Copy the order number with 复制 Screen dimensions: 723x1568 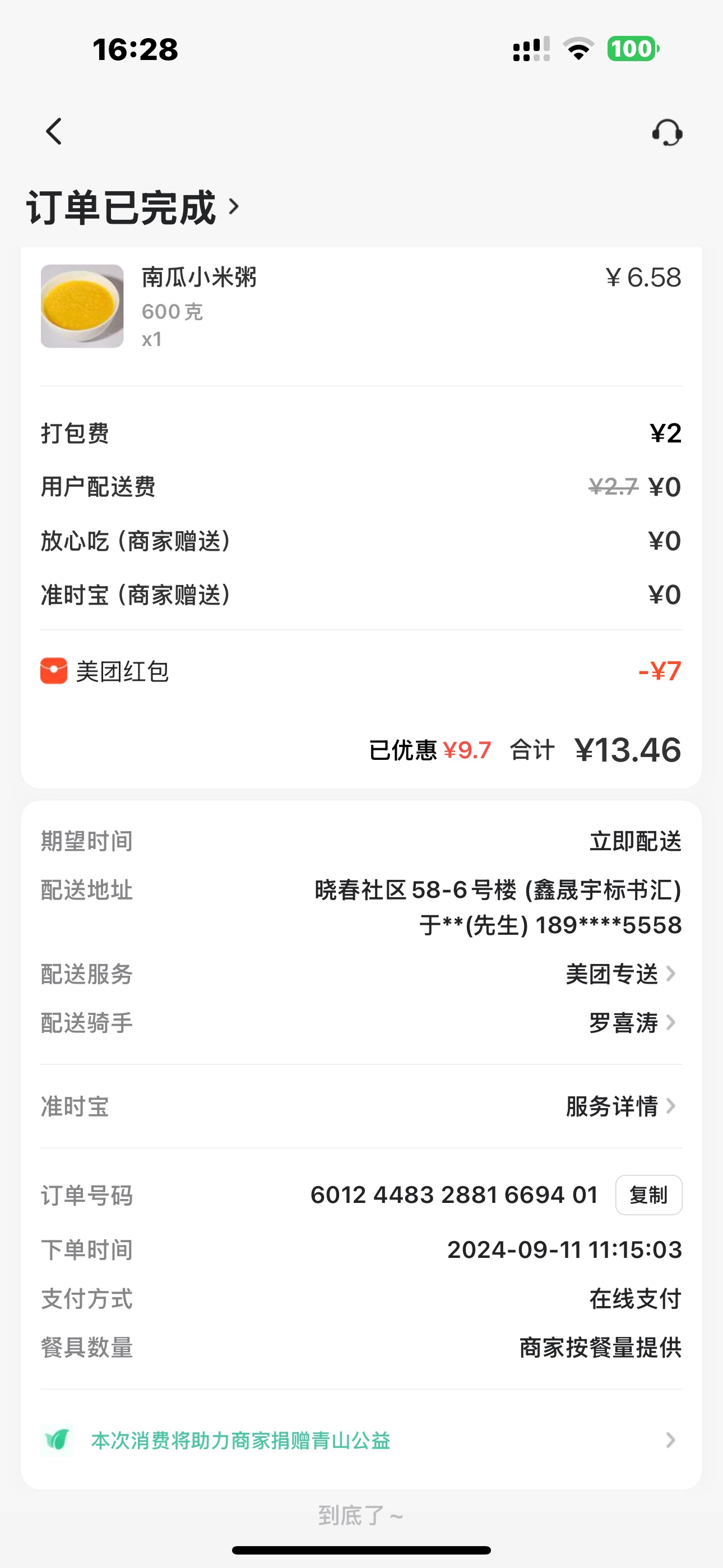coord(648,1195)
